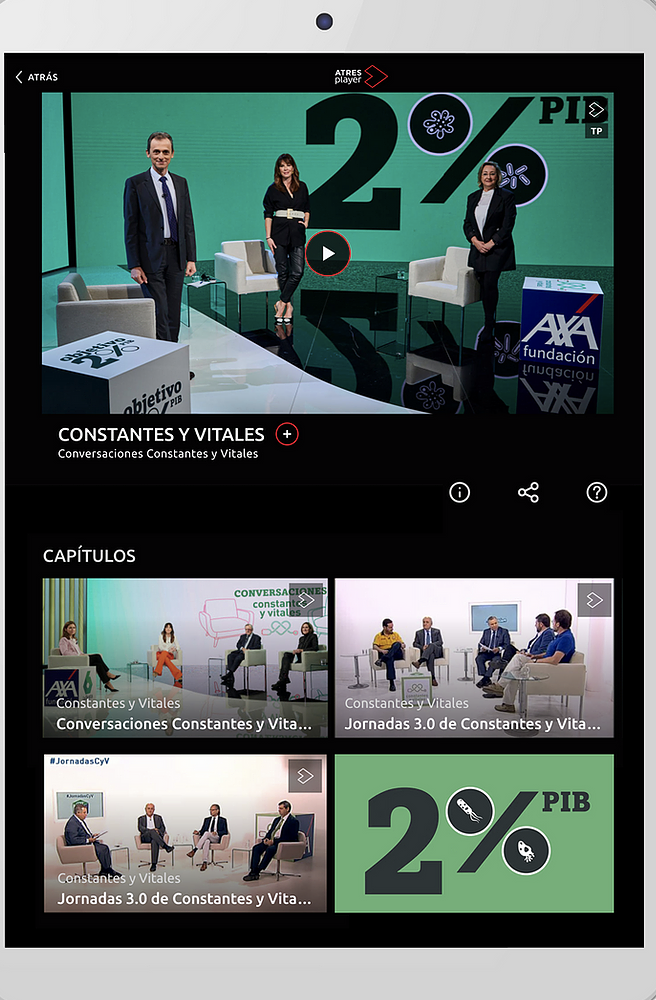Open the information icon
This screenshot has height=1000, width=656.
tap(459, 492)
